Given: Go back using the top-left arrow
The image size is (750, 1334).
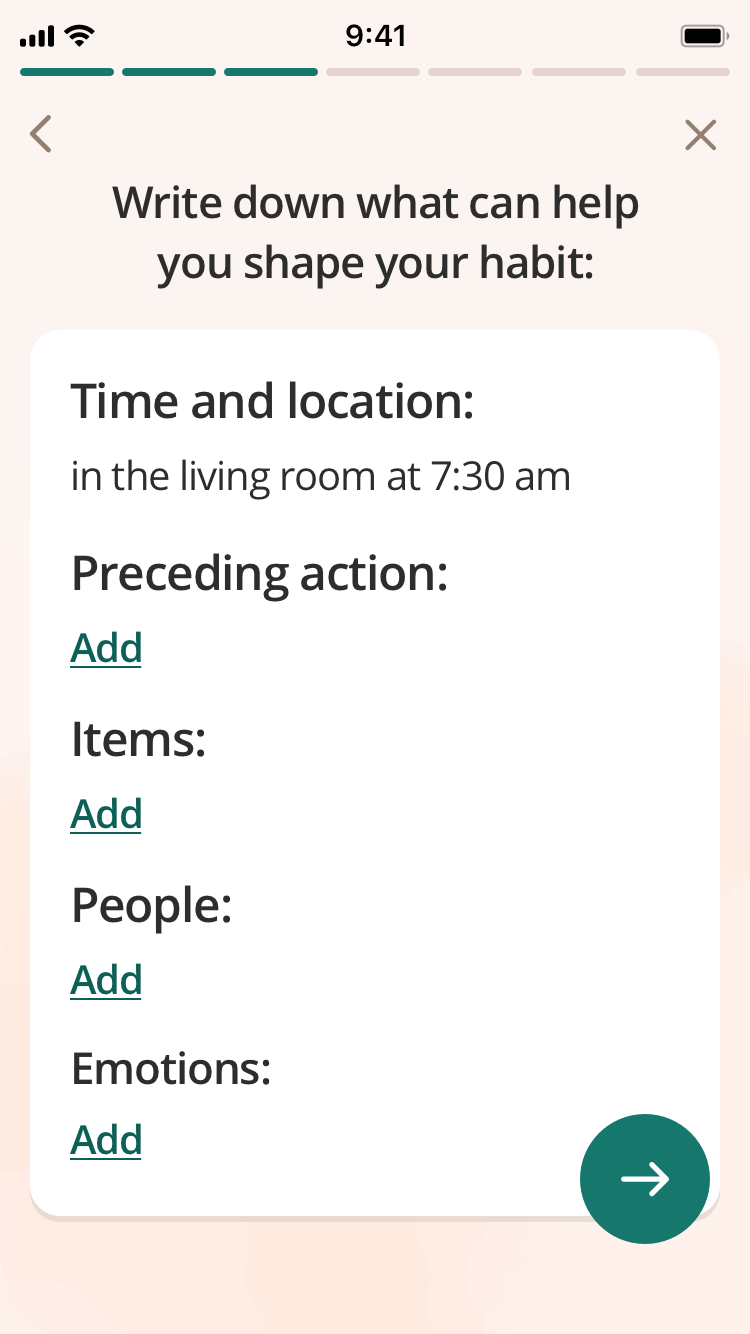Looking at the screenshot, I should coord(40,134).
